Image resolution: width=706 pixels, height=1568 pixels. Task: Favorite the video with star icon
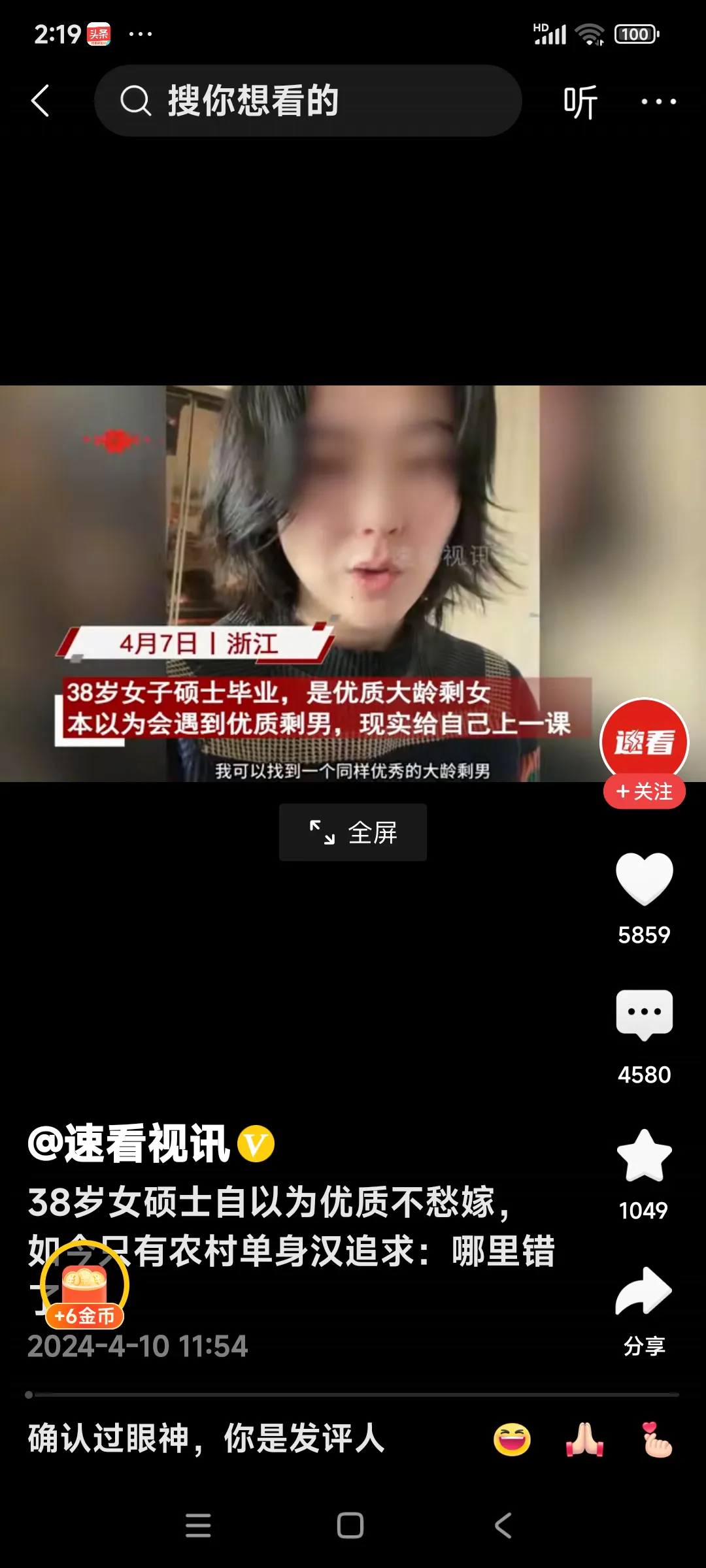point(644,1155)
